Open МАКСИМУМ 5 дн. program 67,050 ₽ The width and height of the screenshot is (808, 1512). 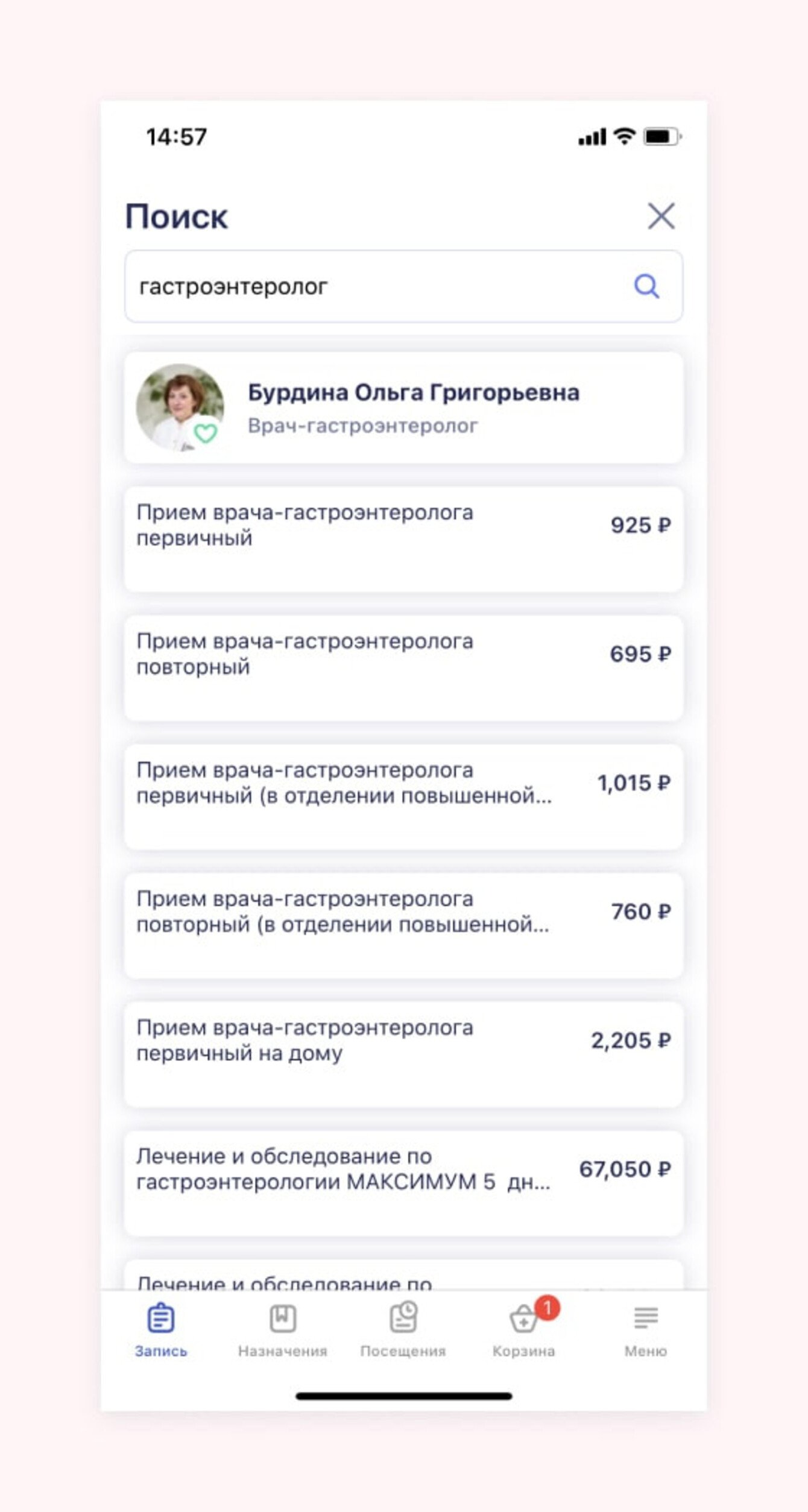403,1183
